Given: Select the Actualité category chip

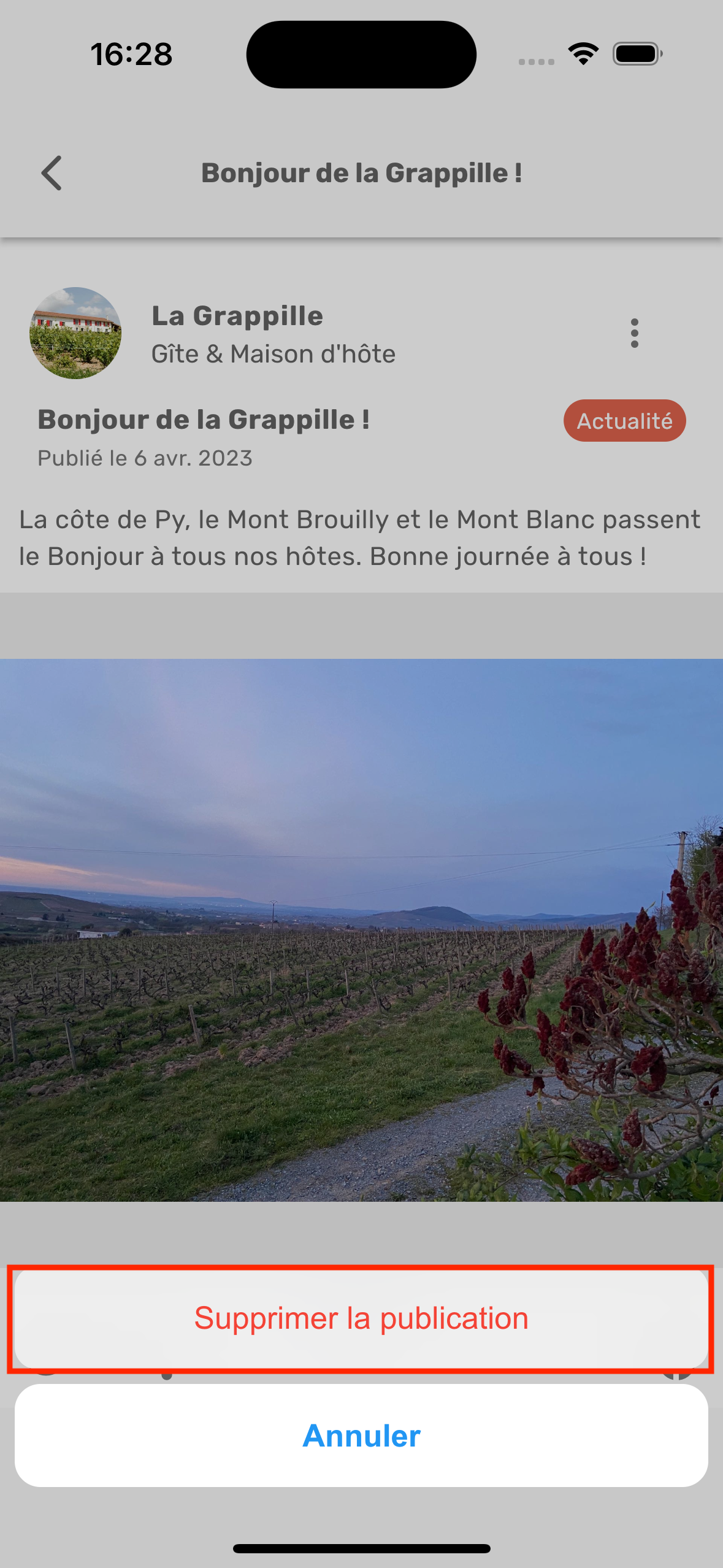Looking at the screenshot, I should [624, 421].
